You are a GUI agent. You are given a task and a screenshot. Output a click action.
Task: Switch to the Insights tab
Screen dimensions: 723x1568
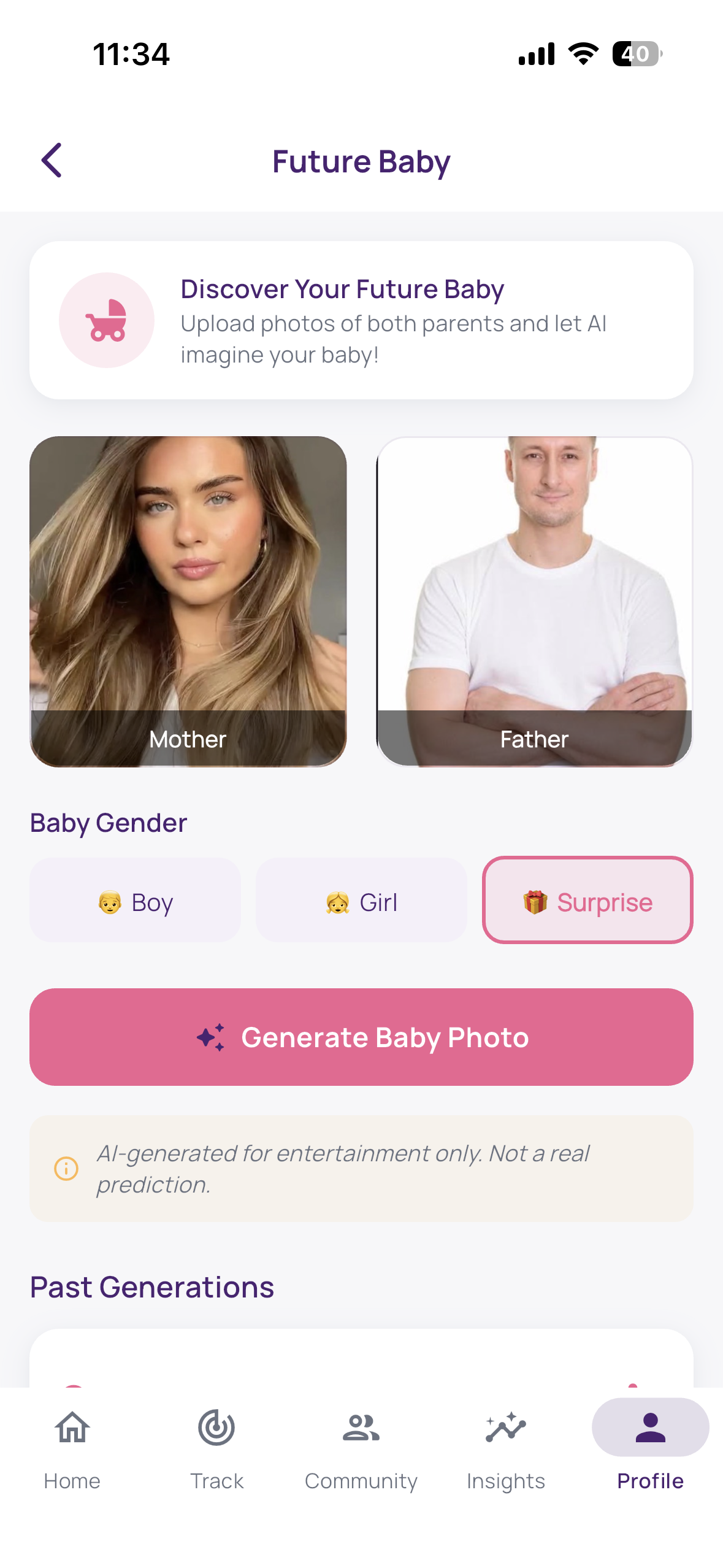pyautogui.click(x=505, y=1448)
